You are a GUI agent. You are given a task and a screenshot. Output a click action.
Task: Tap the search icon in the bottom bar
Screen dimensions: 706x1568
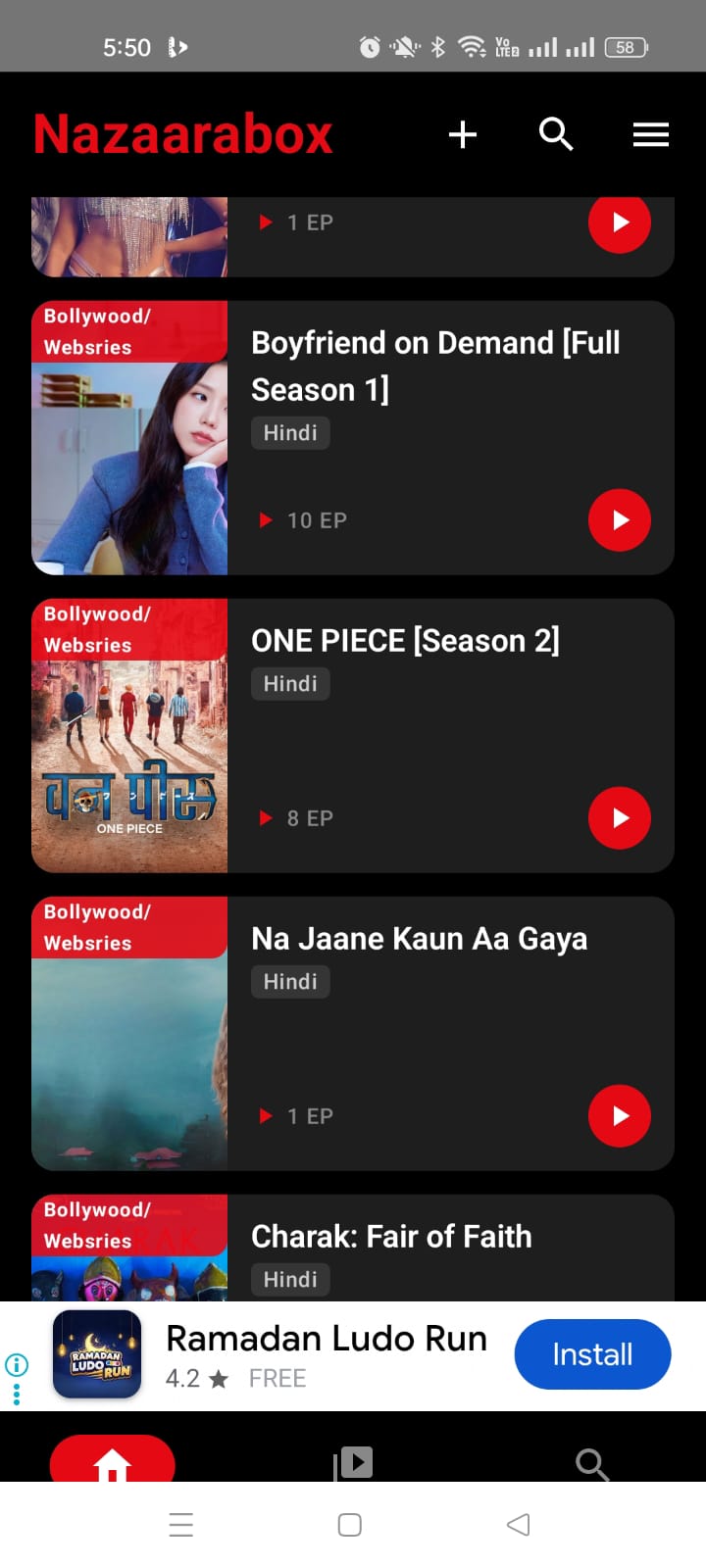pos(591,1464)
